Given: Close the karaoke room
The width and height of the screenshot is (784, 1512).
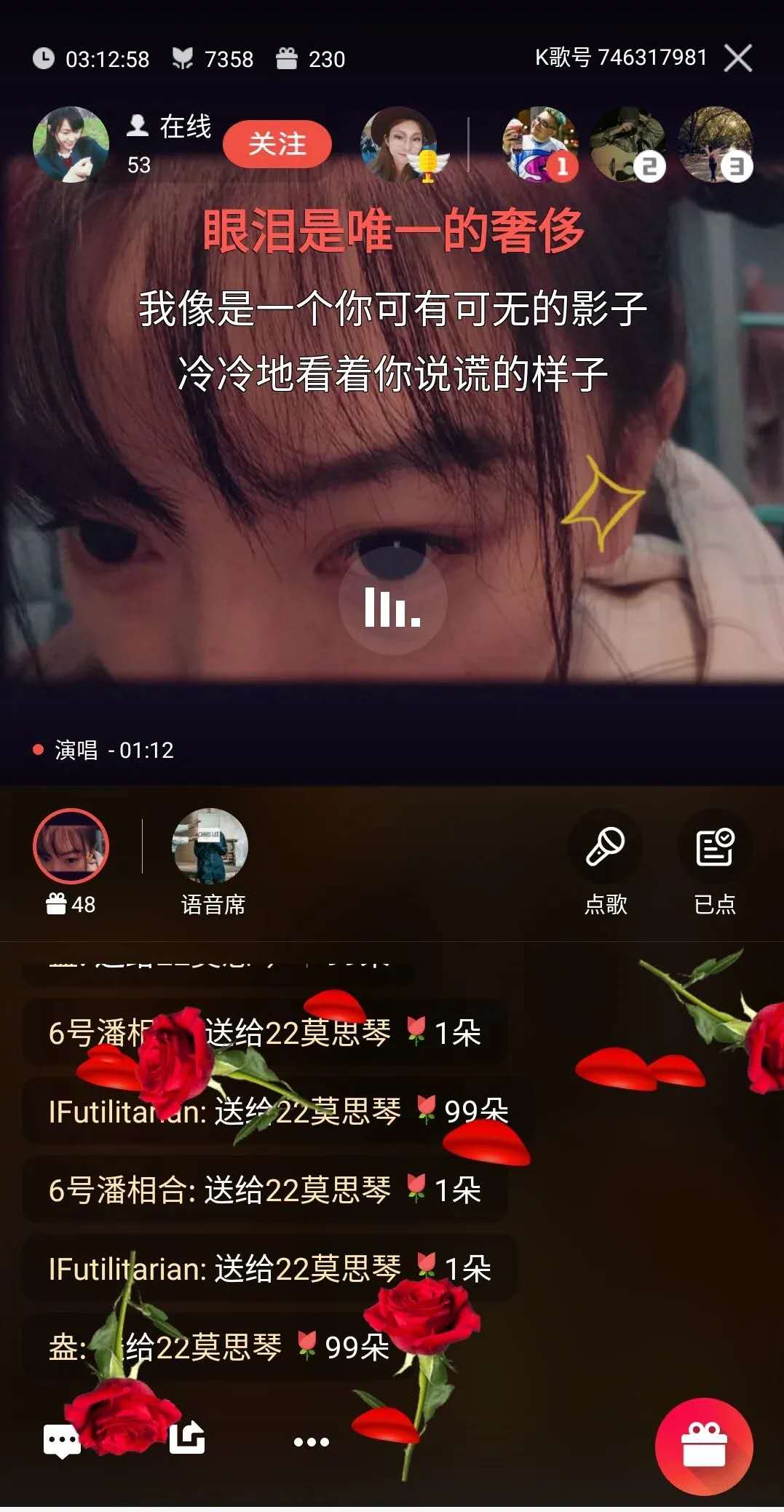Looking at the screenshot, I should pos(737,58).
